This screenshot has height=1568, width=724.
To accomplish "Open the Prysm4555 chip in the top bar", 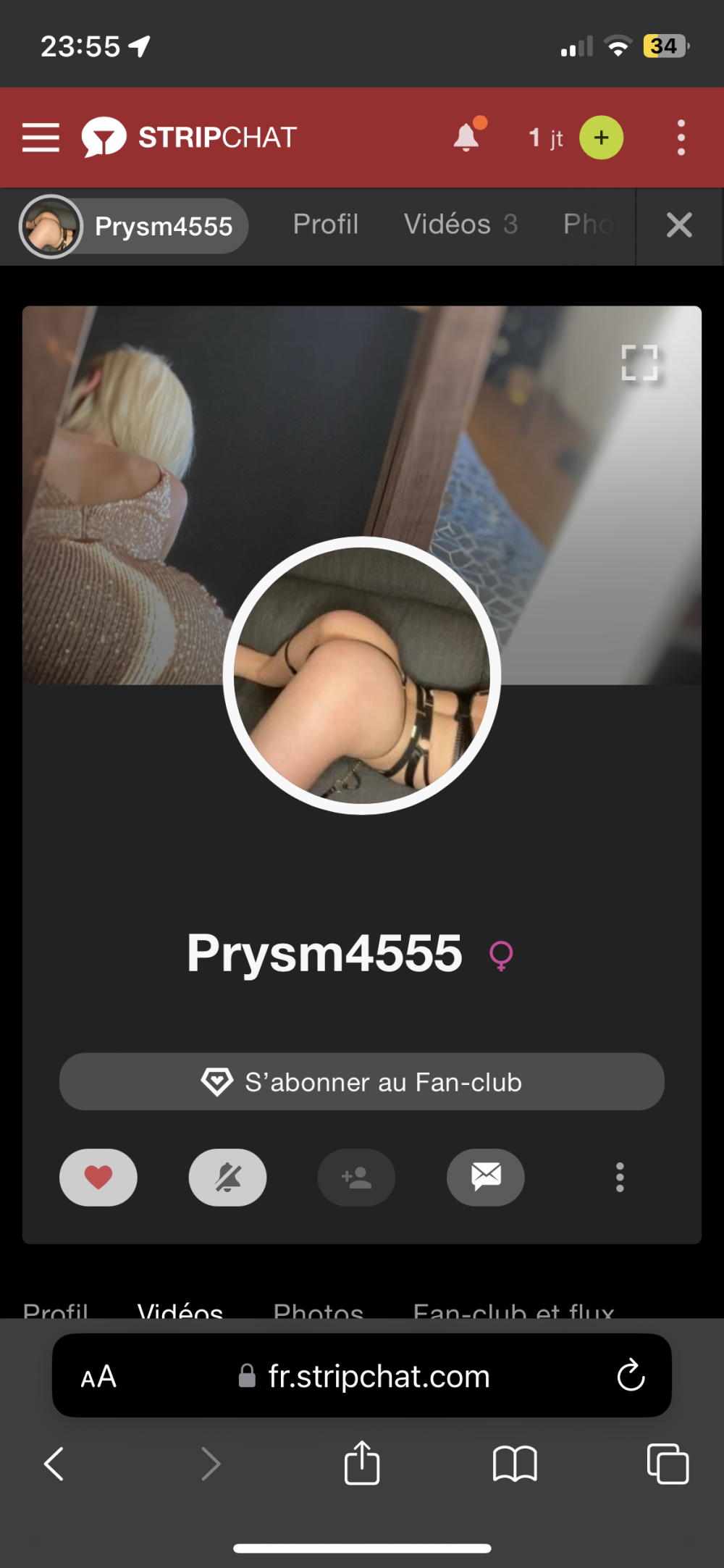I will tap(134, 226).
